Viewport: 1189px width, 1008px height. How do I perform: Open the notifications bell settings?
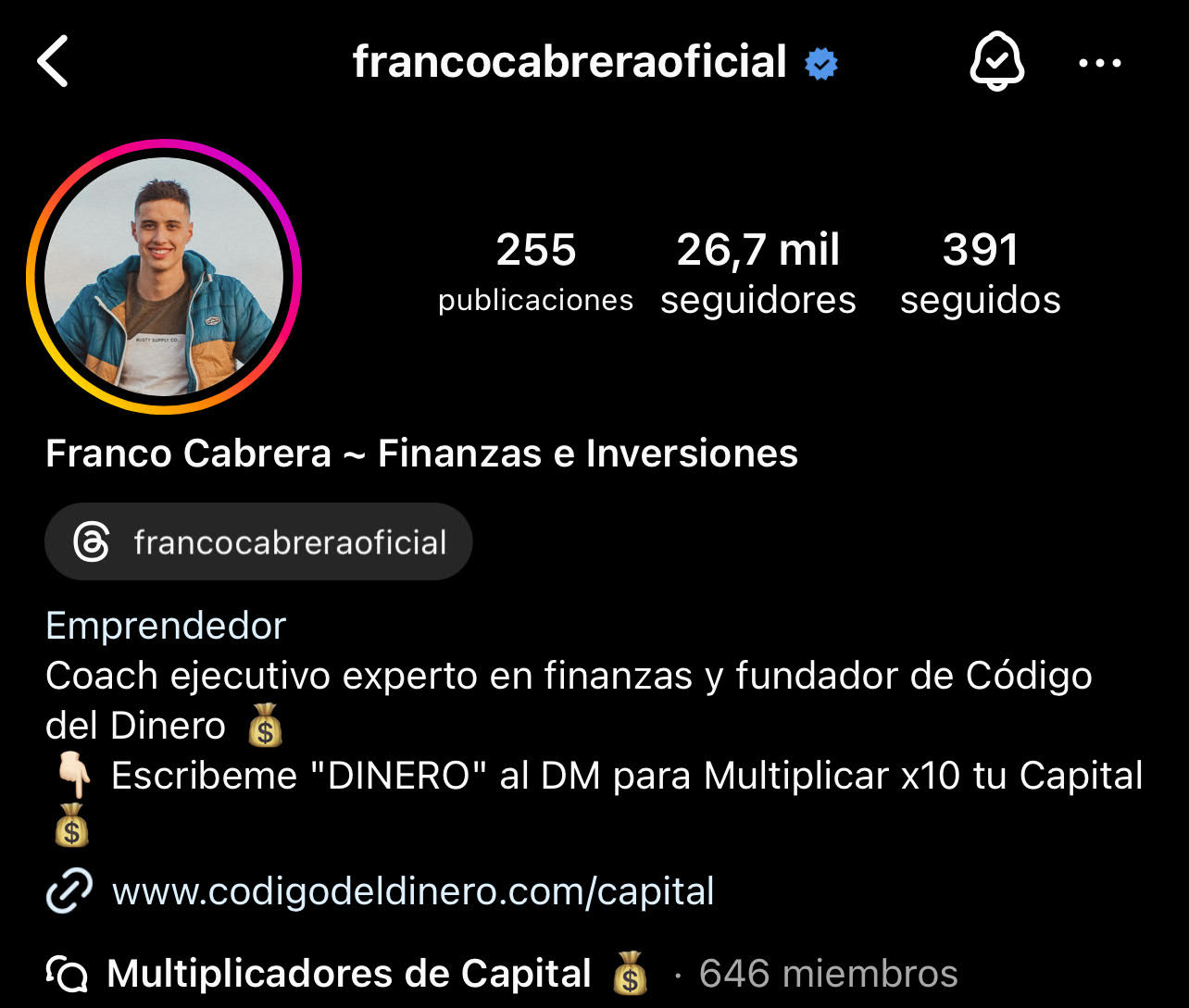pos(996,63)
